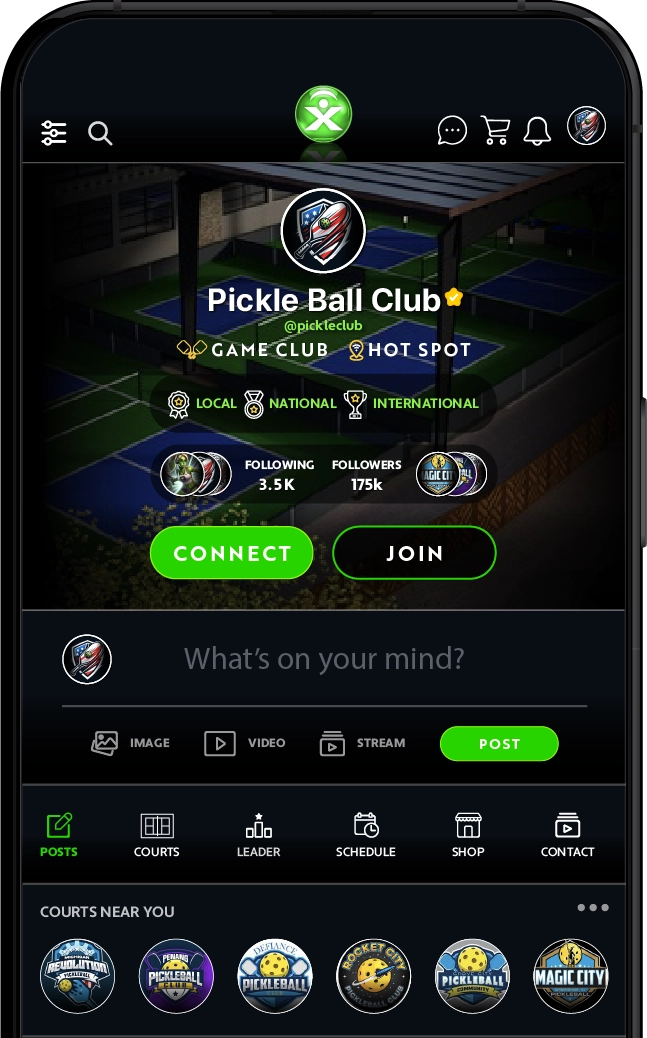
Task: Connect with Pickle Ball Club
Action: 232,553
